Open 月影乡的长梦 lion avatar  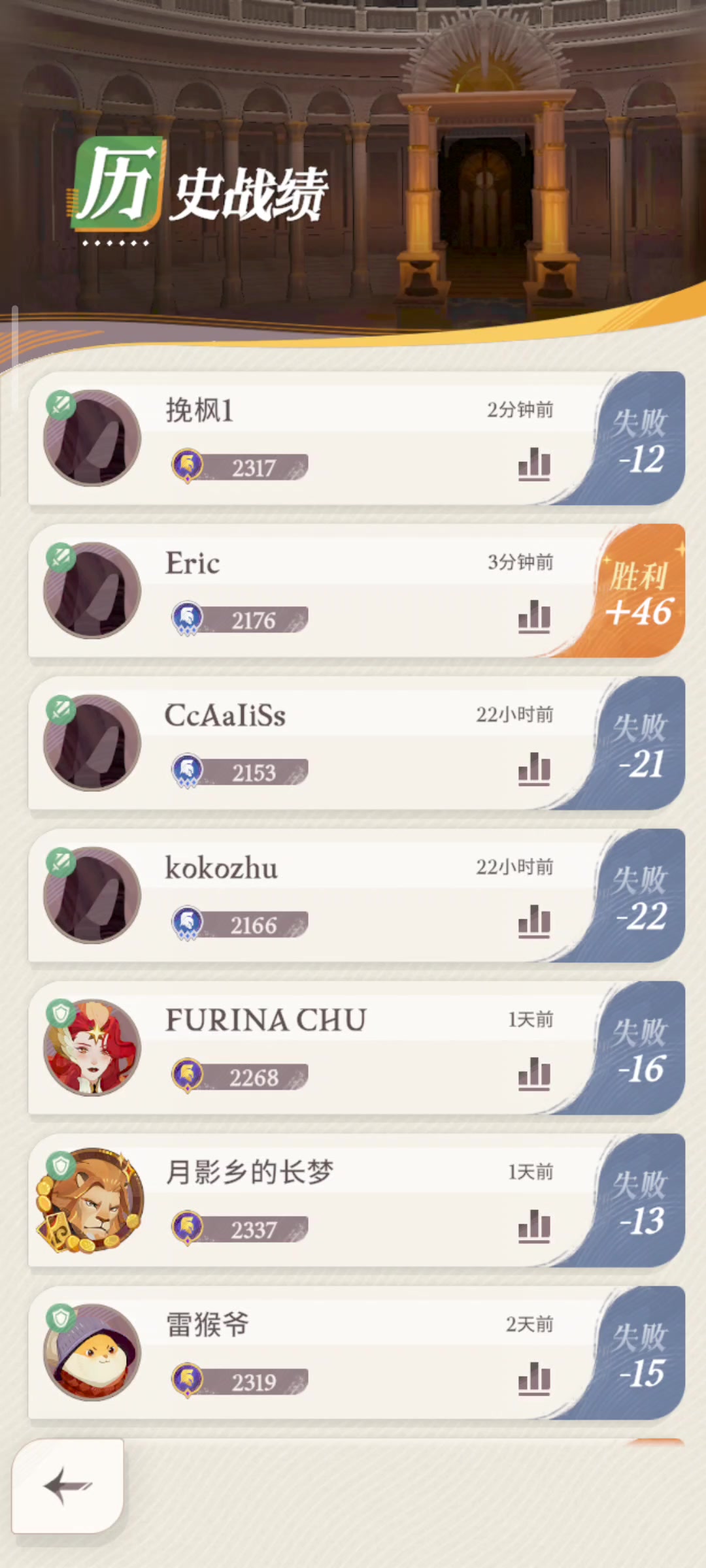[x=91, y=1200]
